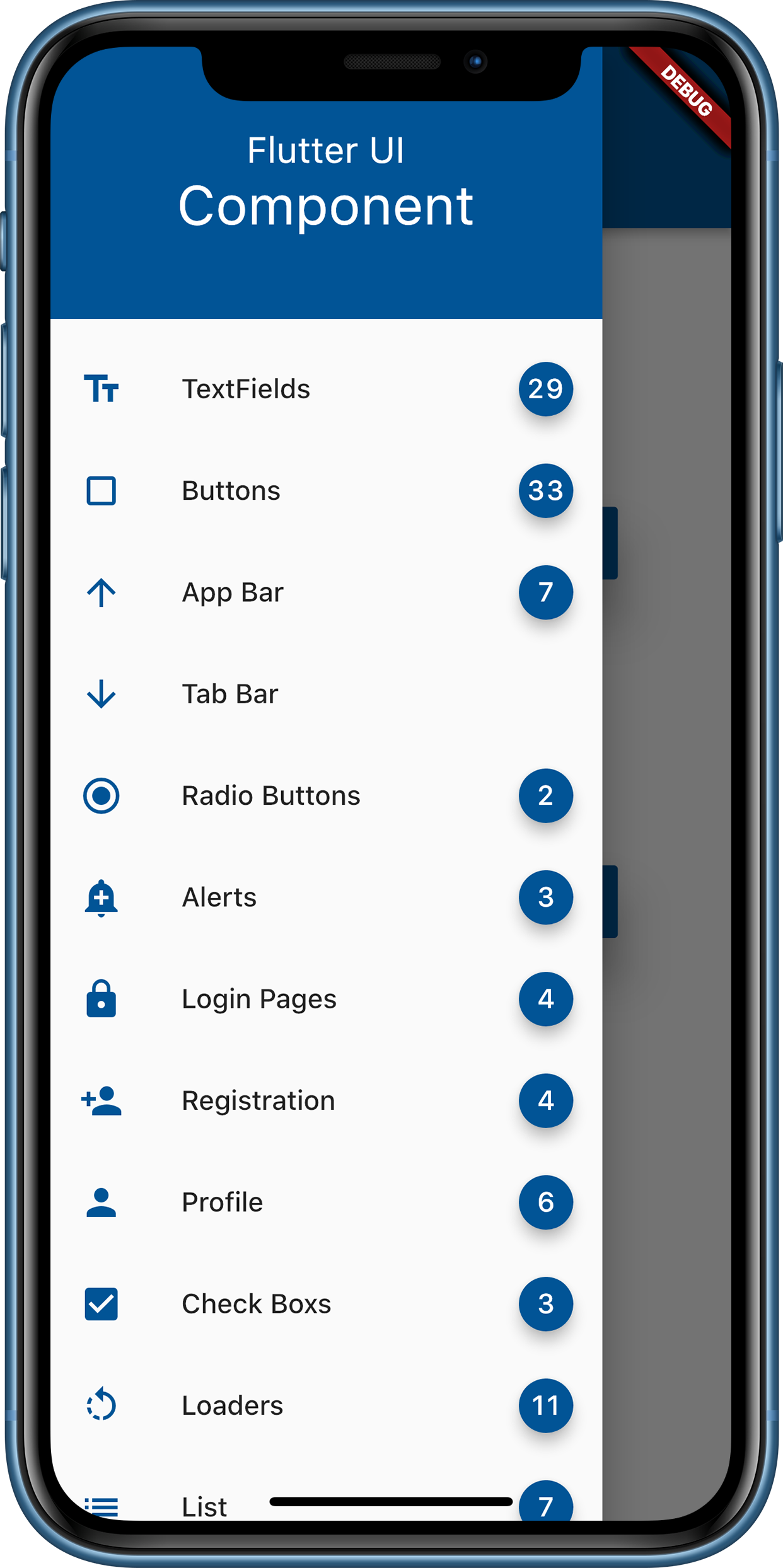View Login Pages examples
This screenshot has width=783, height=1568.
[x=259, y=999]
